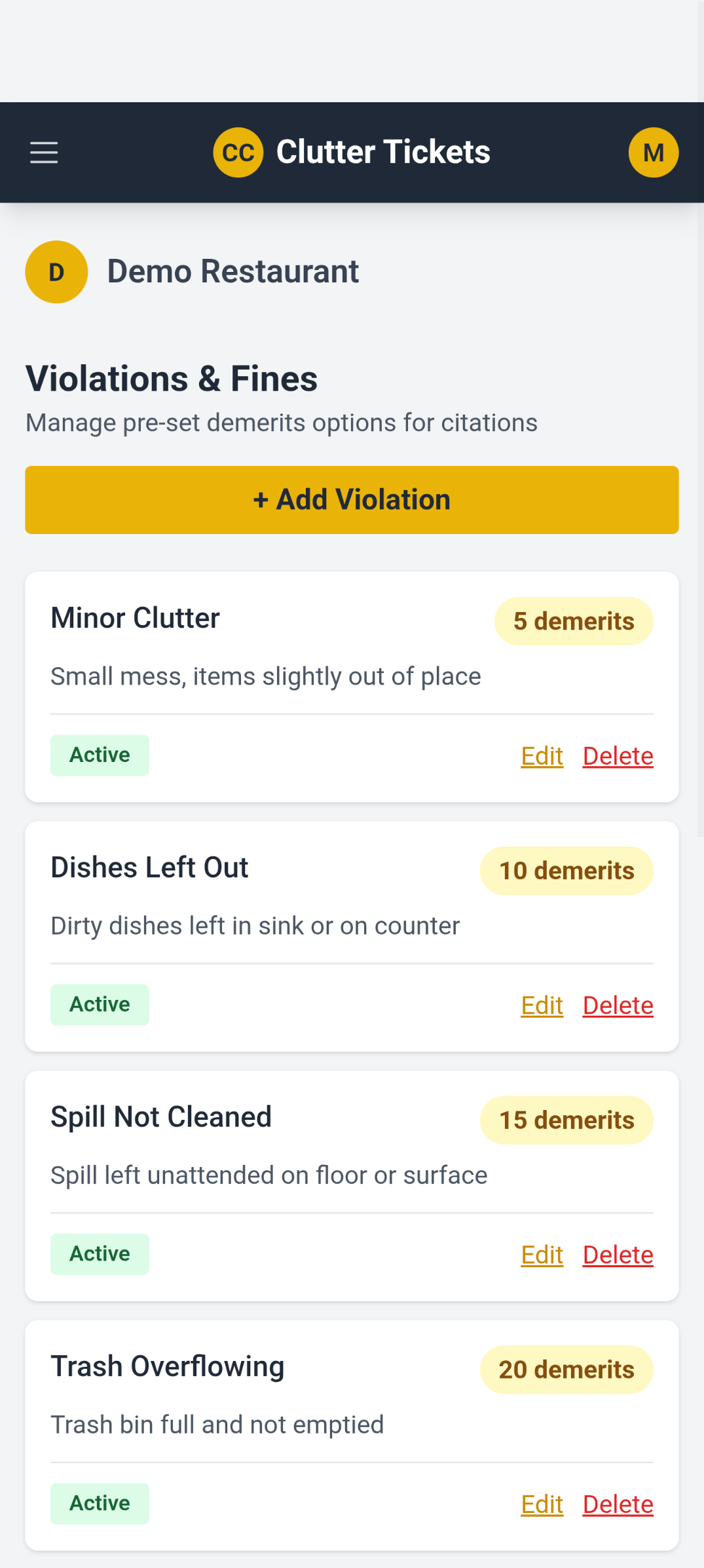Toggle Active status on Dishes Left Out
This screenshot has width=704, height=1568.
tap(100, 1004)
